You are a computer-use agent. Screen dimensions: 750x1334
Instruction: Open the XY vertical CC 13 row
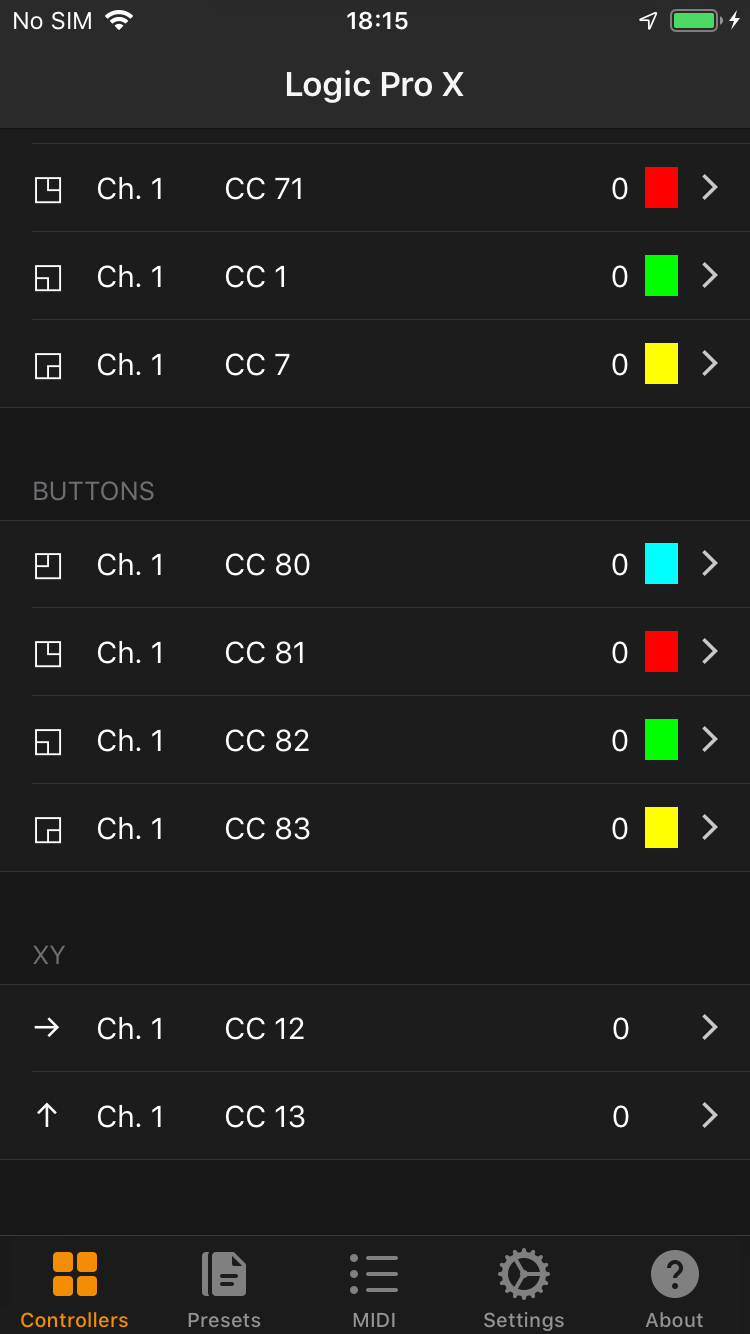pyautogui.click(x=375, y=1116)
